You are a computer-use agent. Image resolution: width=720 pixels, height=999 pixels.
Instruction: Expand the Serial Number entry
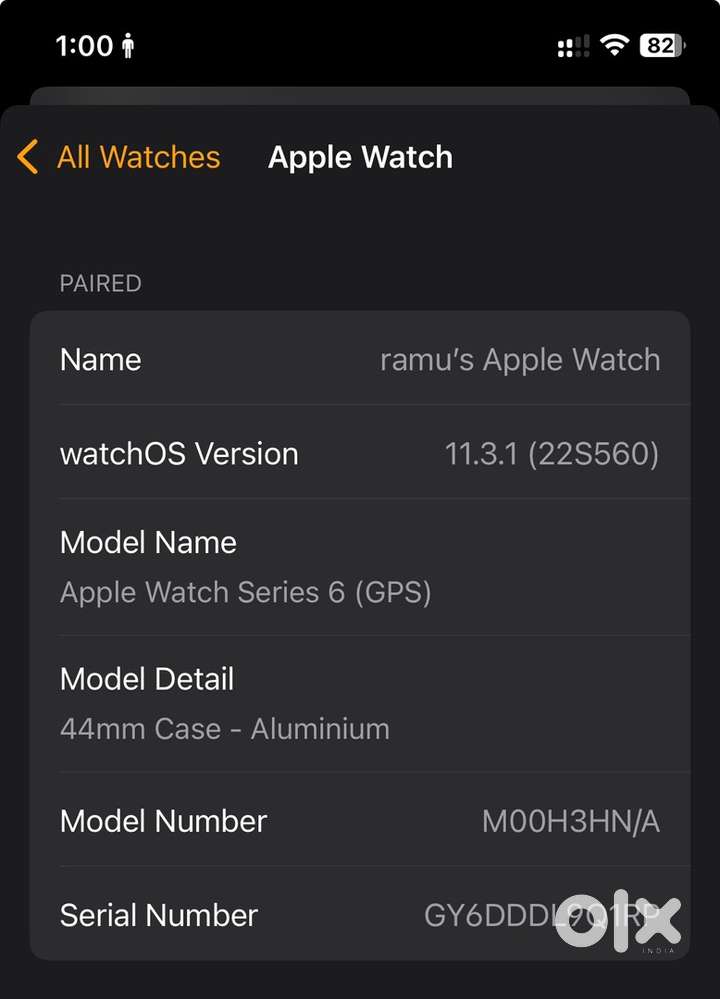(x=360, y=914)
